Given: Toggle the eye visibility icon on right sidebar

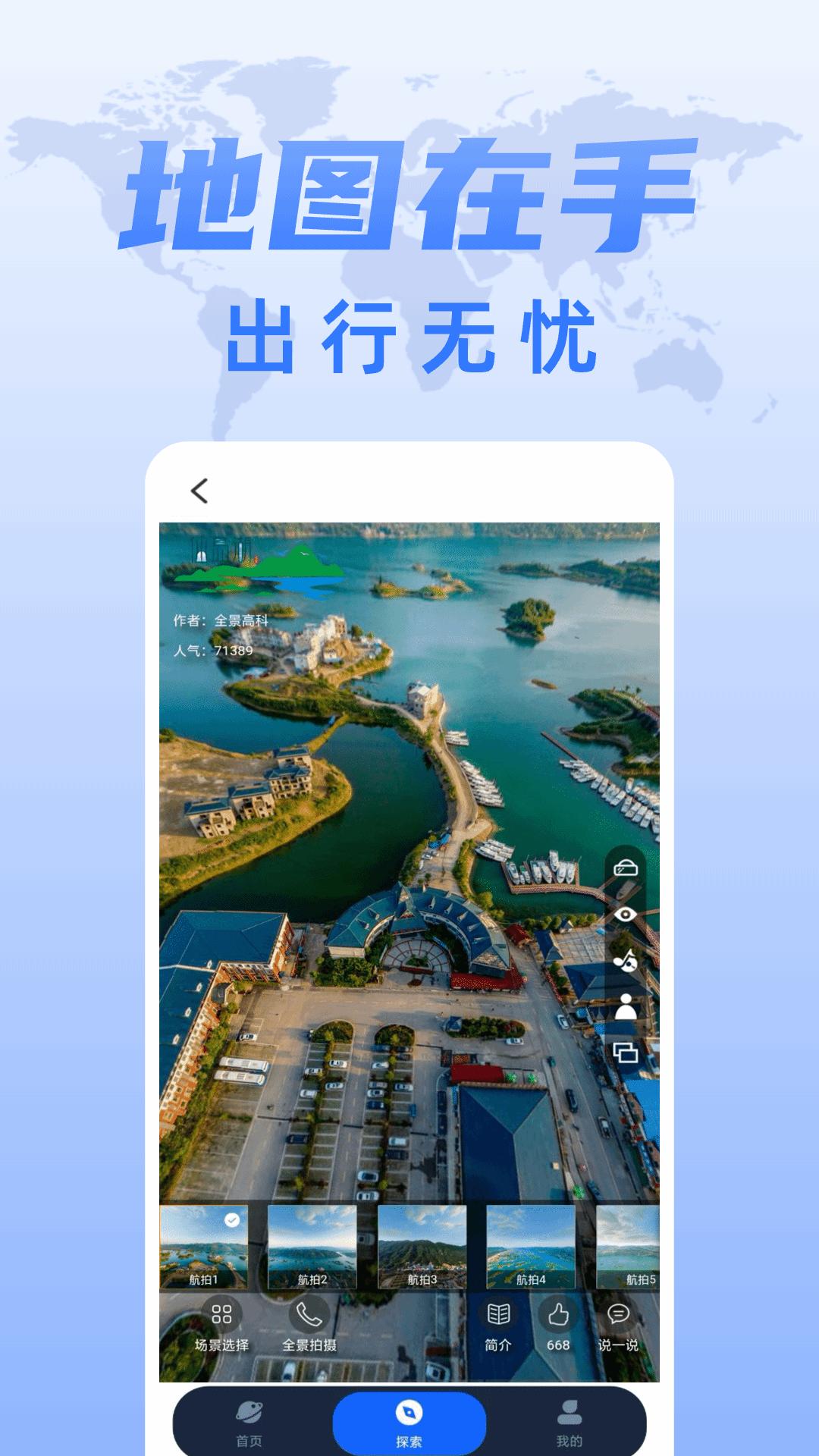Looking at the screenshot, I should tap(626, 913).
